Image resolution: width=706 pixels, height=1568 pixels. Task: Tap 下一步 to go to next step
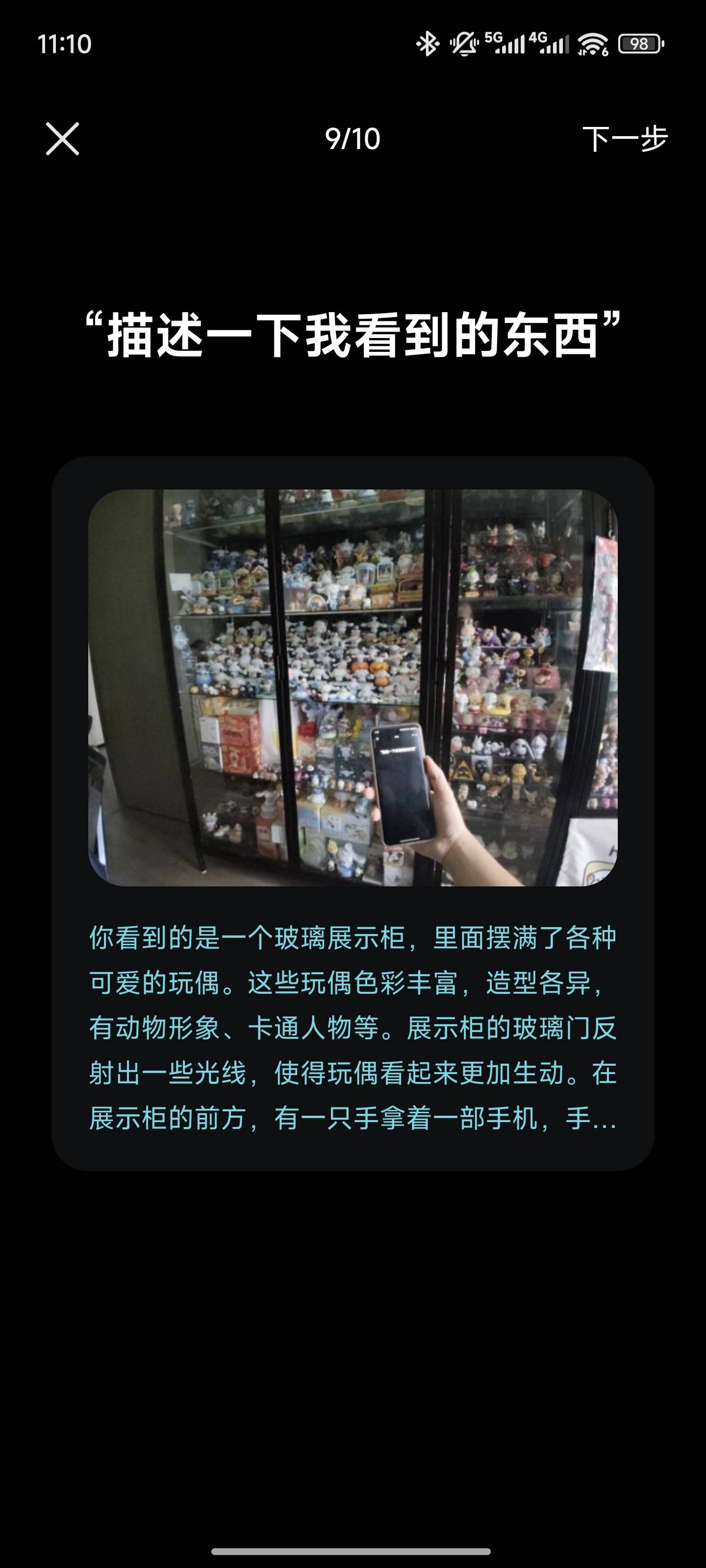625,139
